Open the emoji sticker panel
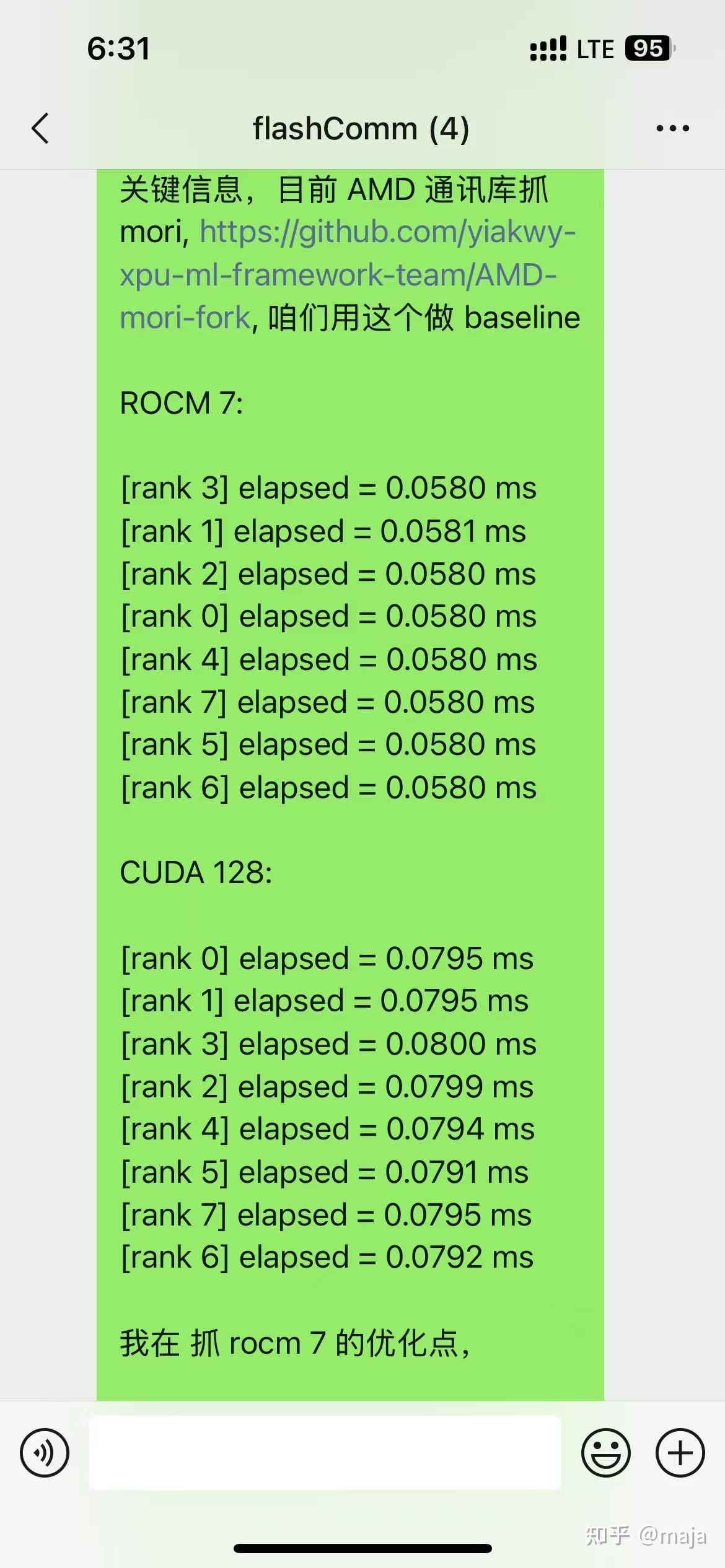The height and width of the screenshot is (1568, 725). tap(605, 1452)
